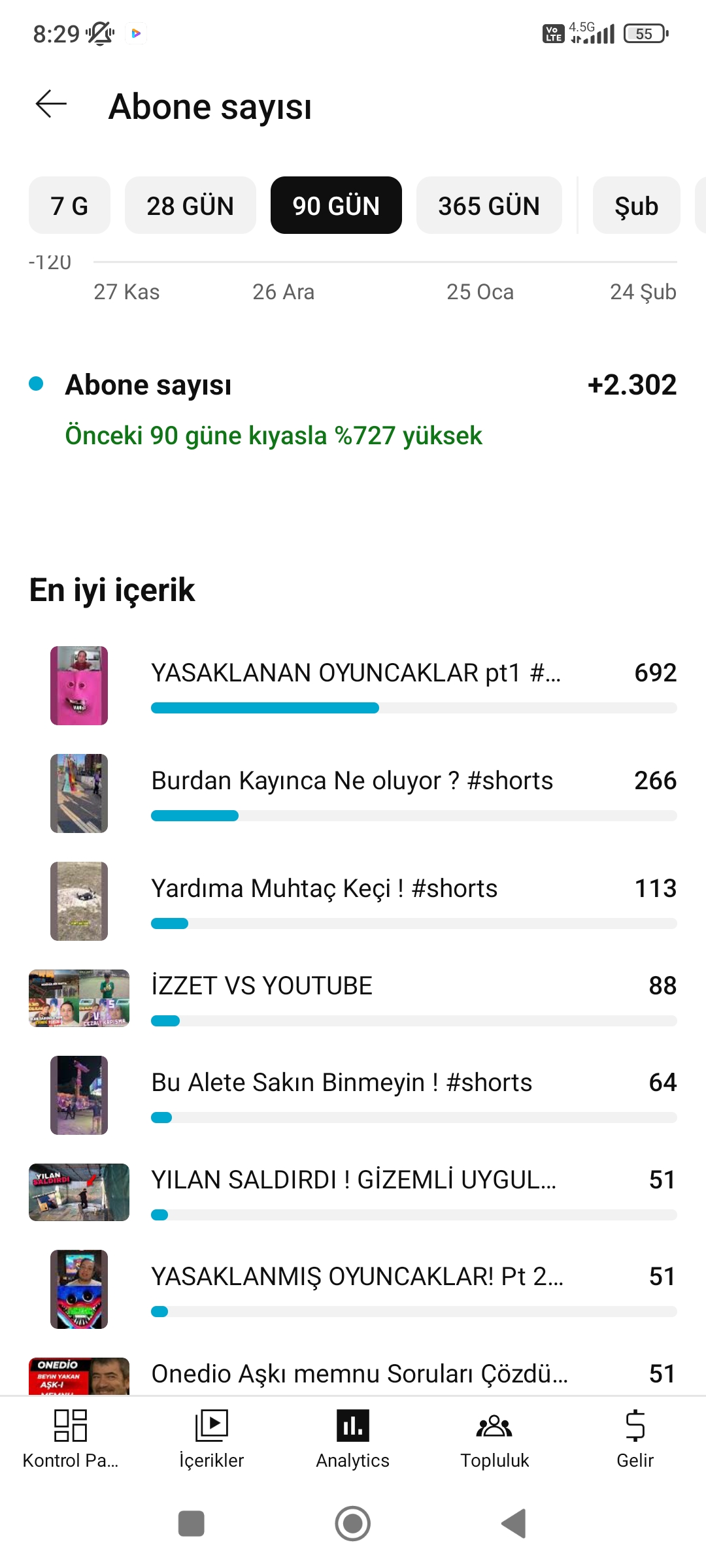
Task: Go back using the arrow icon
Action: 51,105
